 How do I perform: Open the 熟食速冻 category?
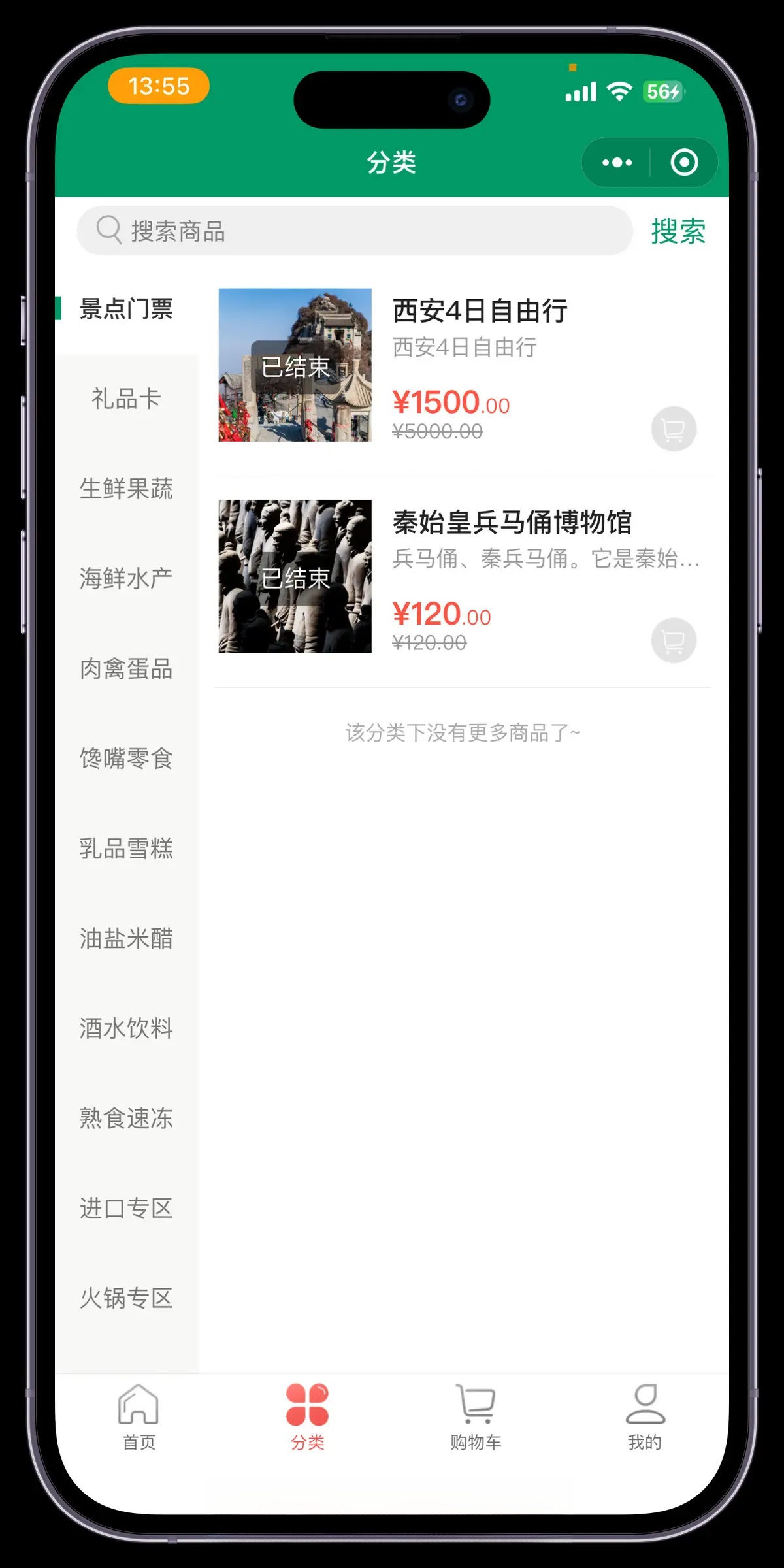(x=126, y=1119)
